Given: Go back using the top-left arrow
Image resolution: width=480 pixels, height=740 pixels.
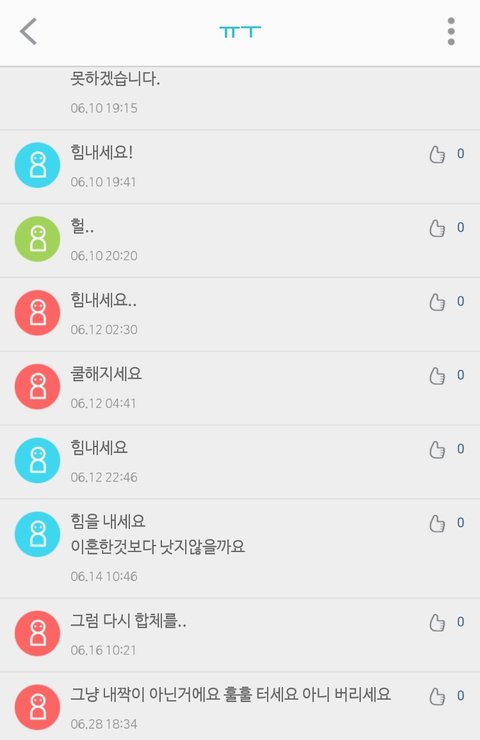Looking at the screenshot, I should (28, 32).
